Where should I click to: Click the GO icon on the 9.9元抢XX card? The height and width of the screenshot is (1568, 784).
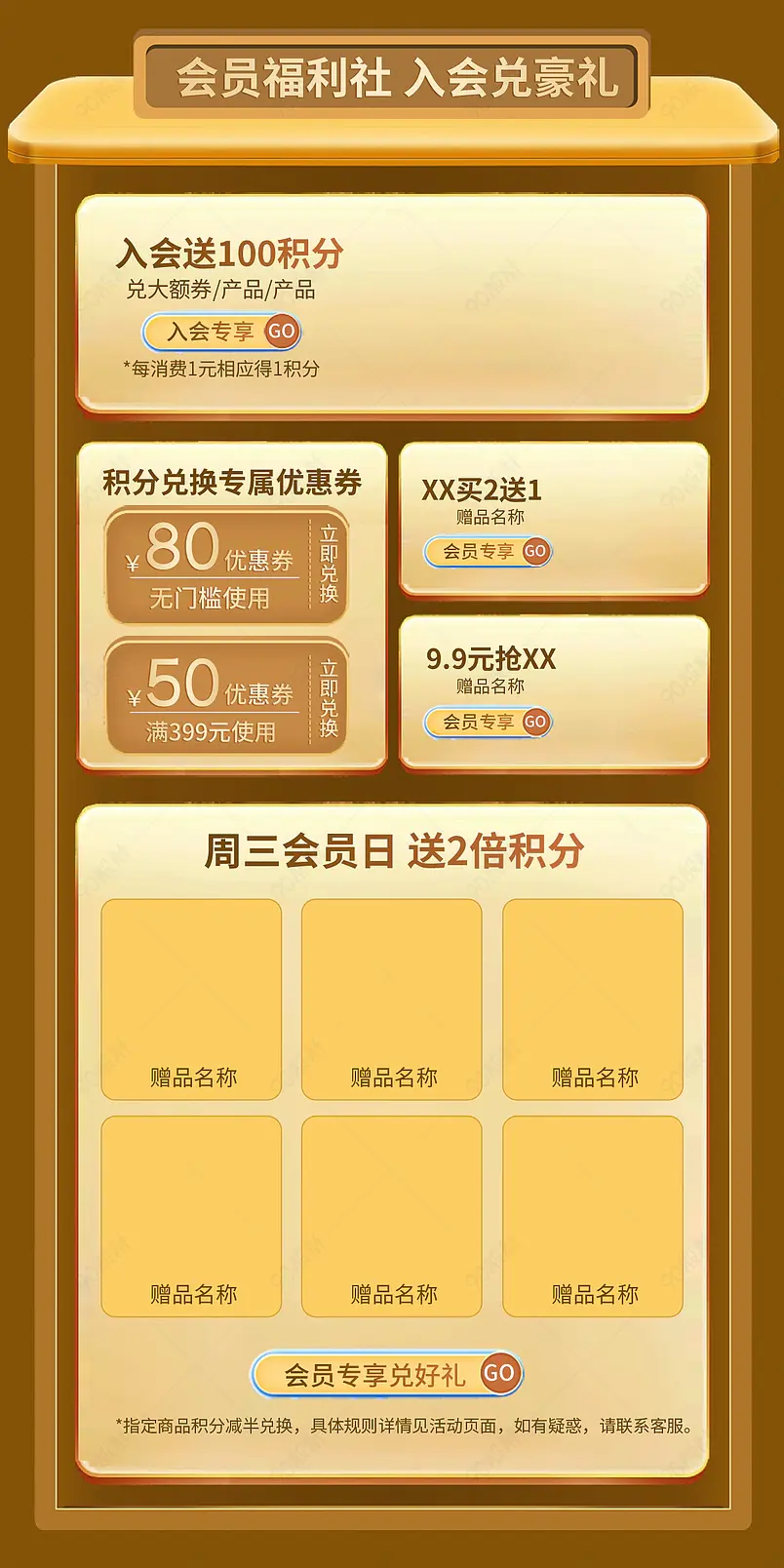point(534,723)
